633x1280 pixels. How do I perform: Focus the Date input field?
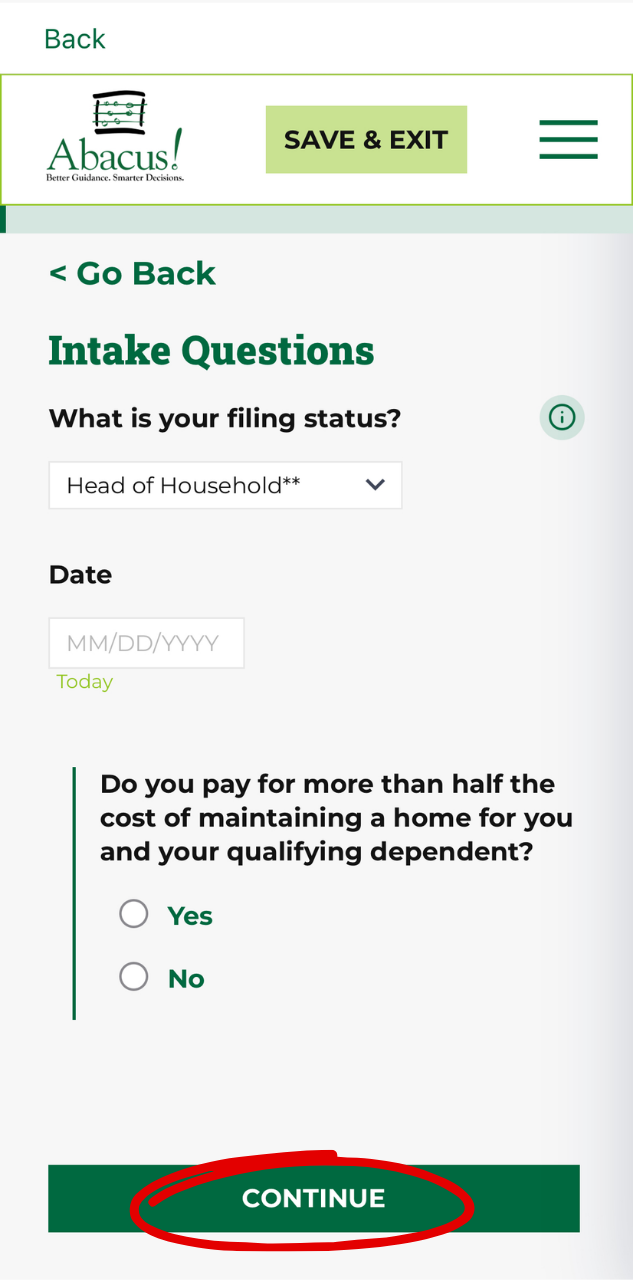146,643
